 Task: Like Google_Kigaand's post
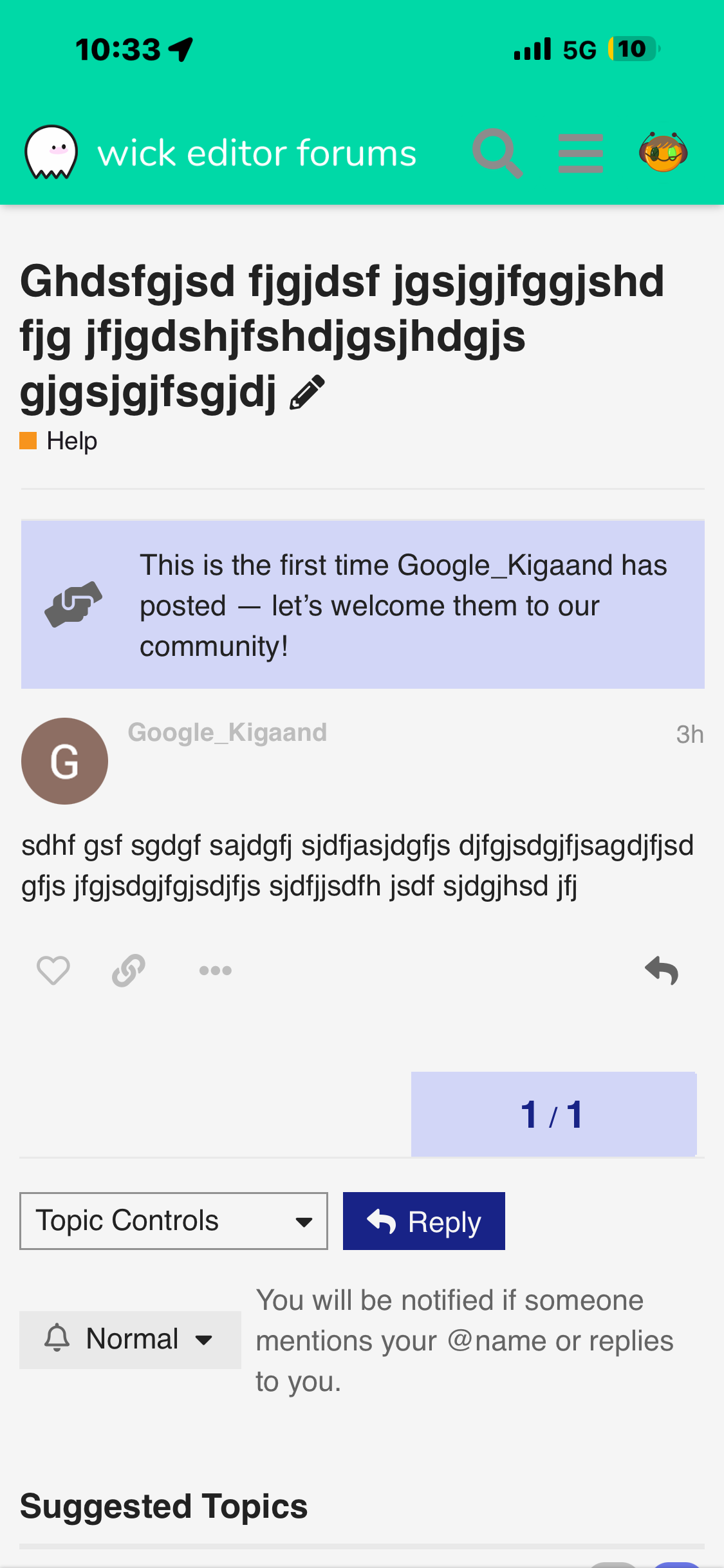pyautogui.click(x=53, y=971)
